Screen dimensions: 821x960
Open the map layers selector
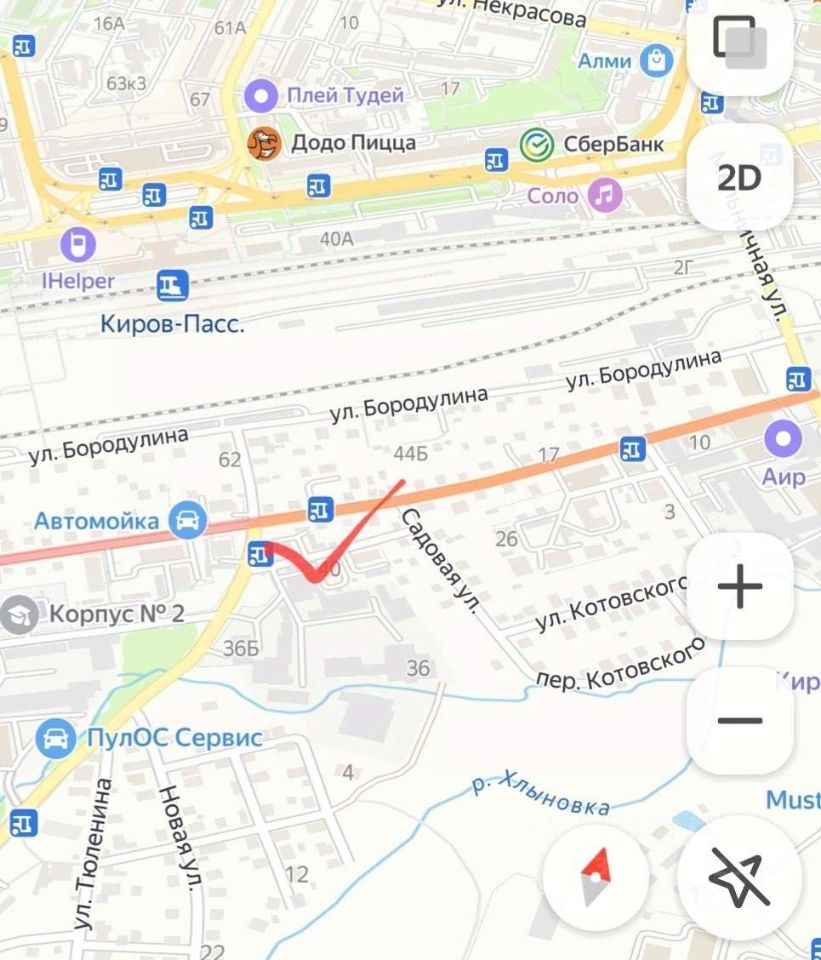tap(739, 43)
